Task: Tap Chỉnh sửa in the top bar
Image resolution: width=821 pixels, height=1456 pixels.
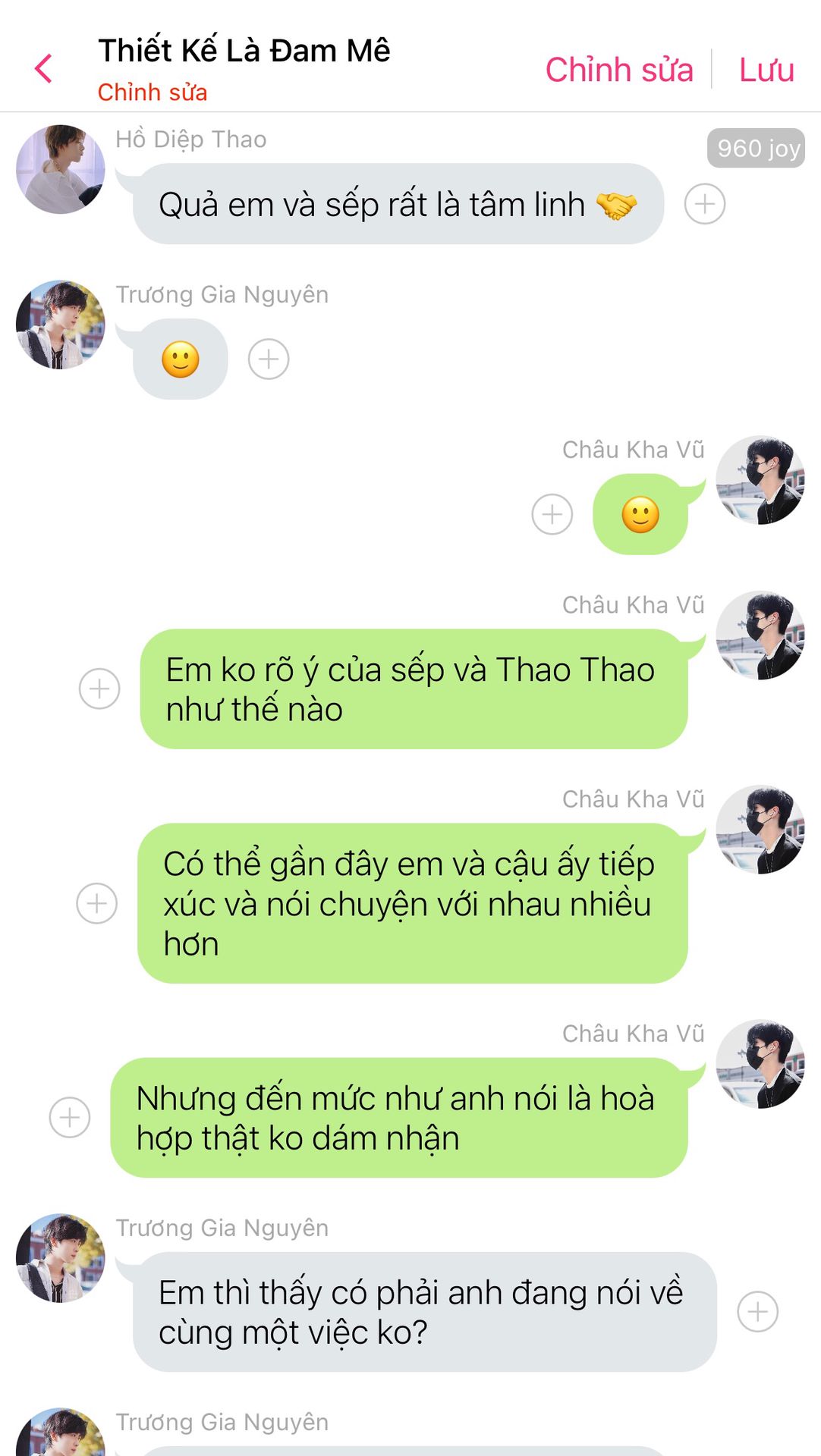Action: tap(618, 70)
